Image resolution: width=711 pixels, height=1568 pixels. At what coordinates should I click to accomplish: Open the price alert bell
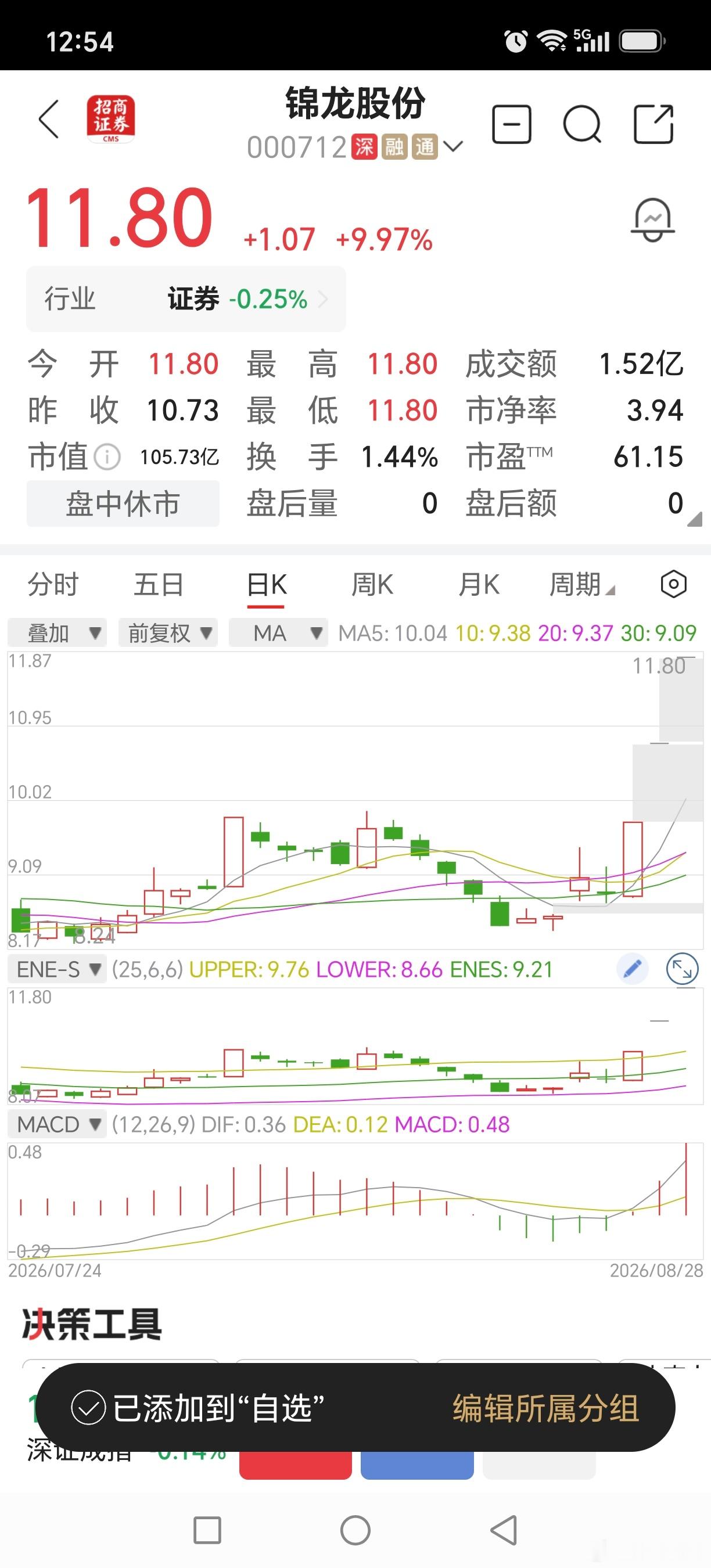(x=652, y=220)
